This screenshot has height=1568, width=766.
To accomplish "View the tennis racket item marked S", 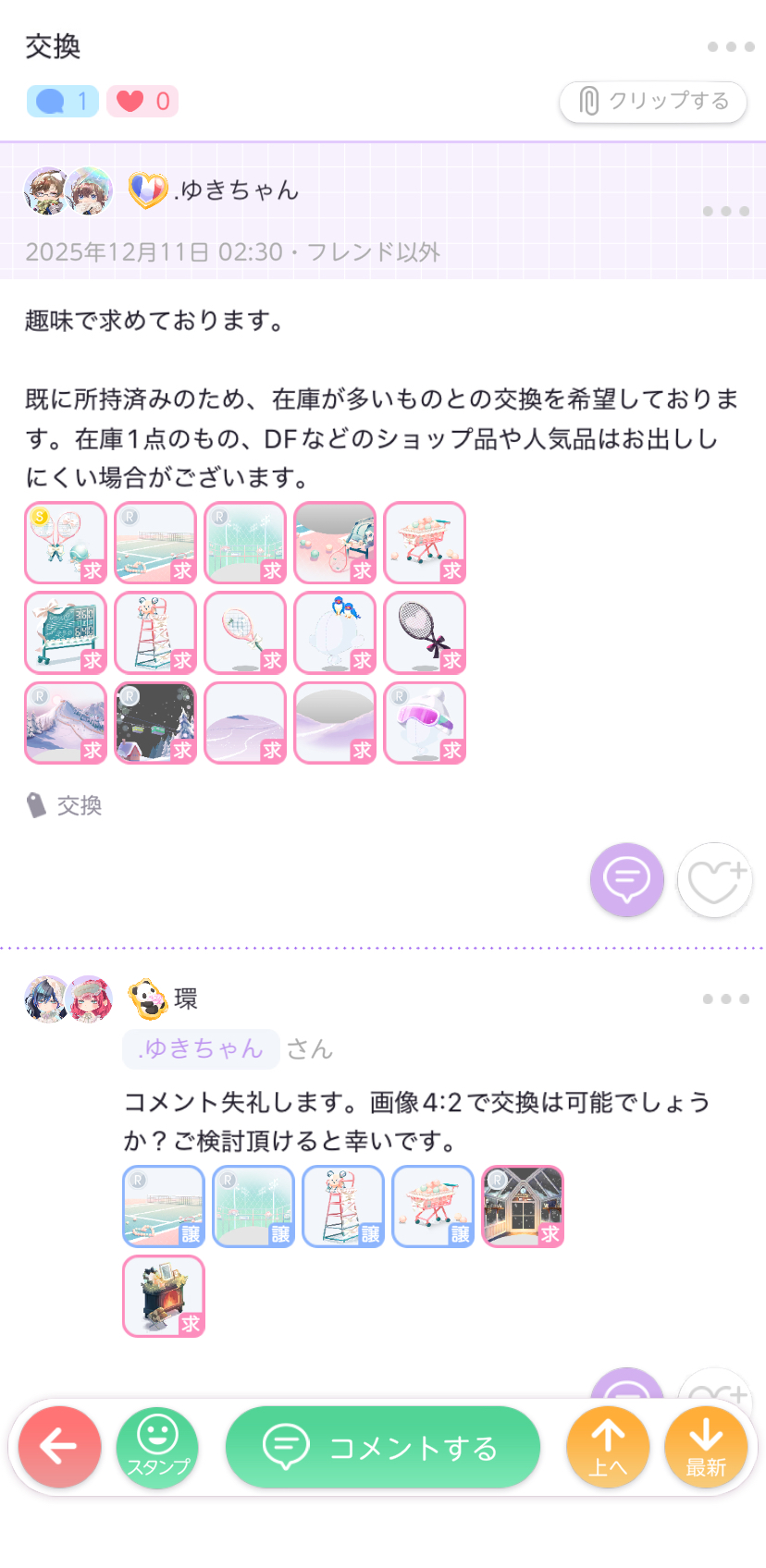I will [x=66, y=543].
